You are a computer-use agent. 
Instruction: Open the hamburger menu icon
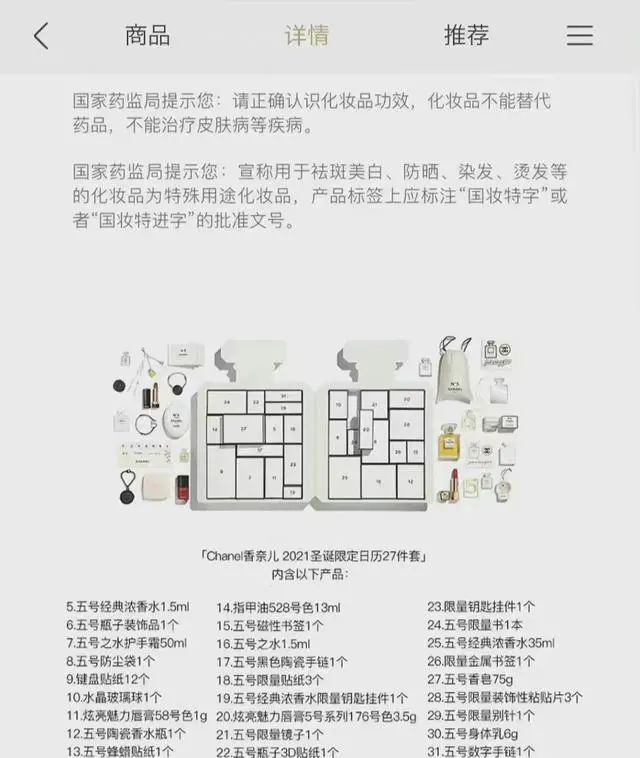tap(580, 37)
